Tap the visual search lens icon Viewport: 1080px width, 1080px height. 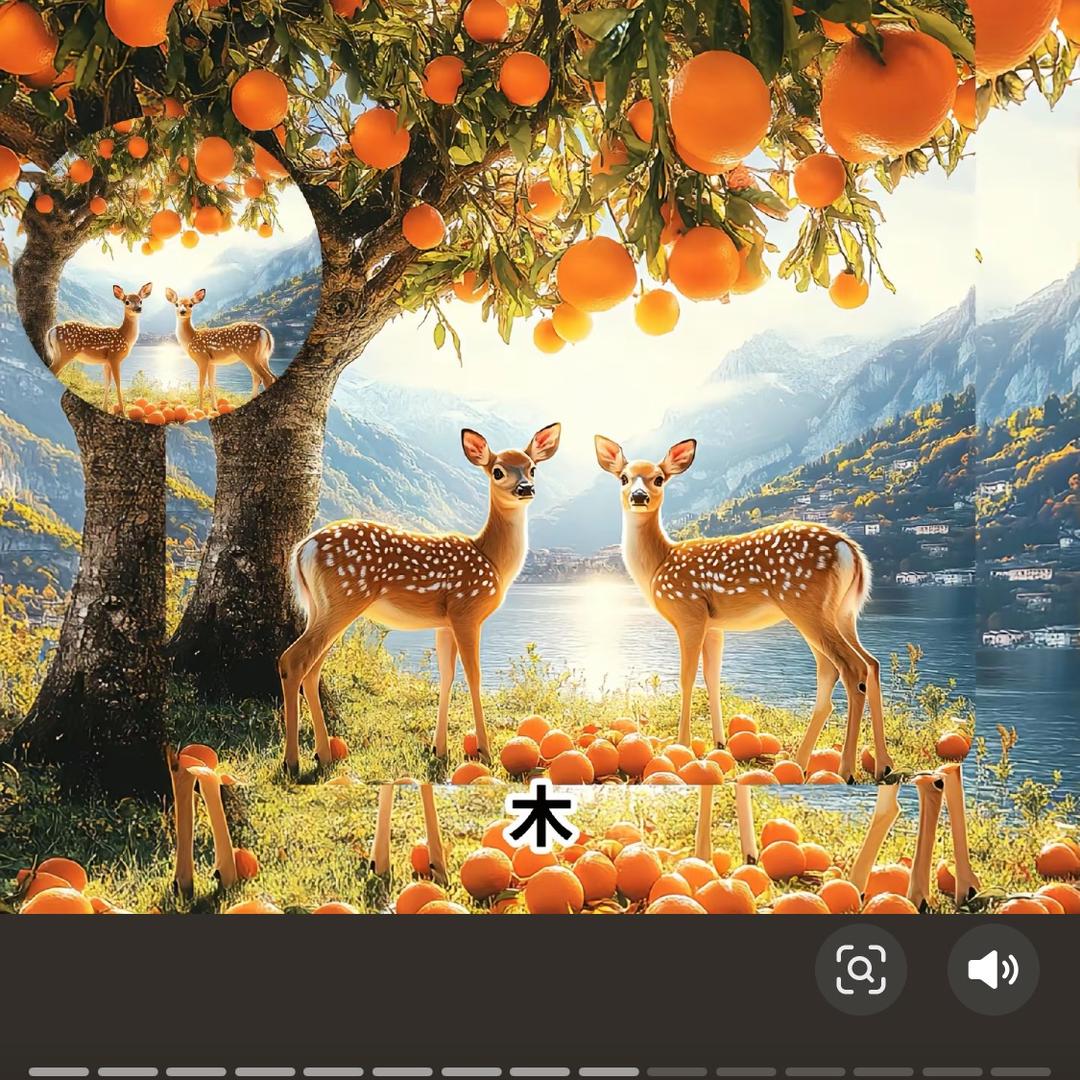[860, 969]
